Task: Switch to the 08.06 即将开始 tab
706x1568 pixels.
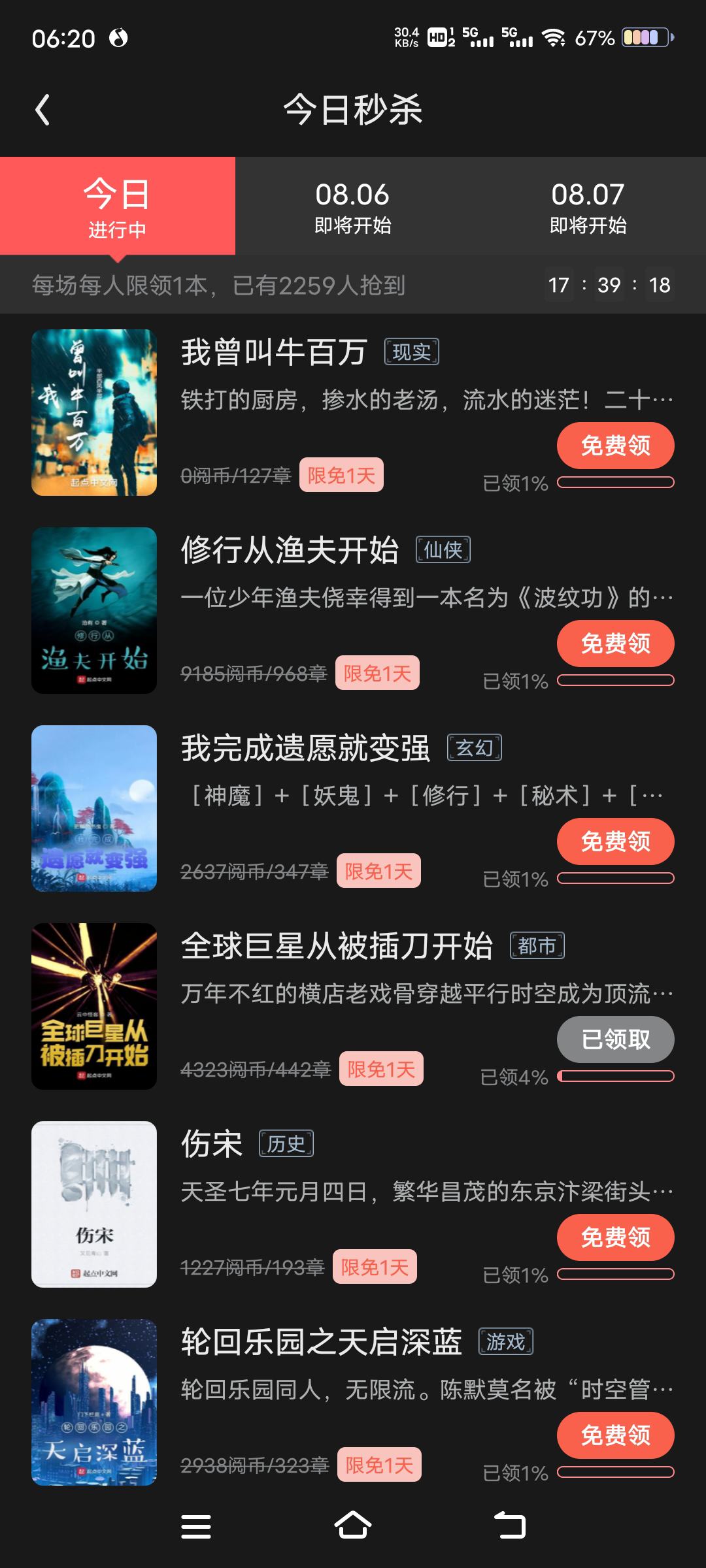Action: coord(353,206)
